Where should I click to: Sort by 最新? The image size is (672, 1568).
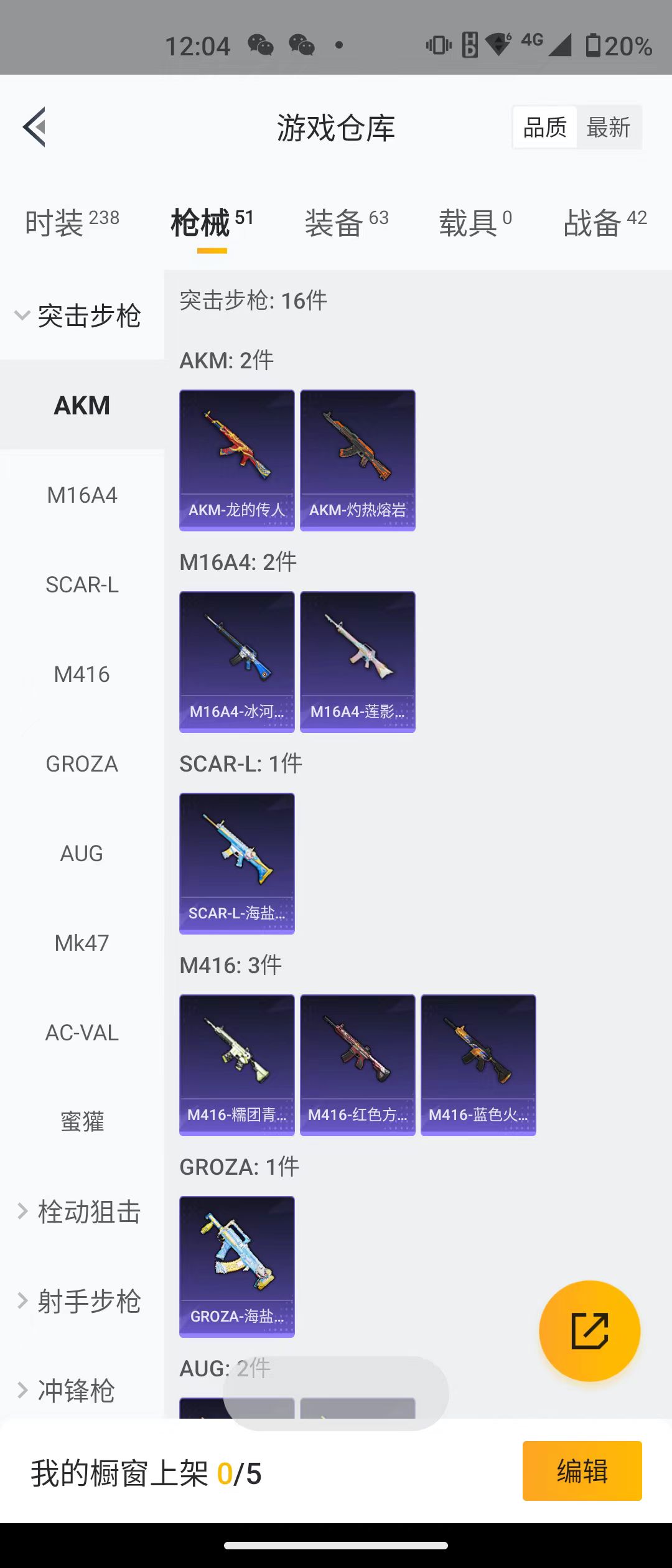click(608, 128)
